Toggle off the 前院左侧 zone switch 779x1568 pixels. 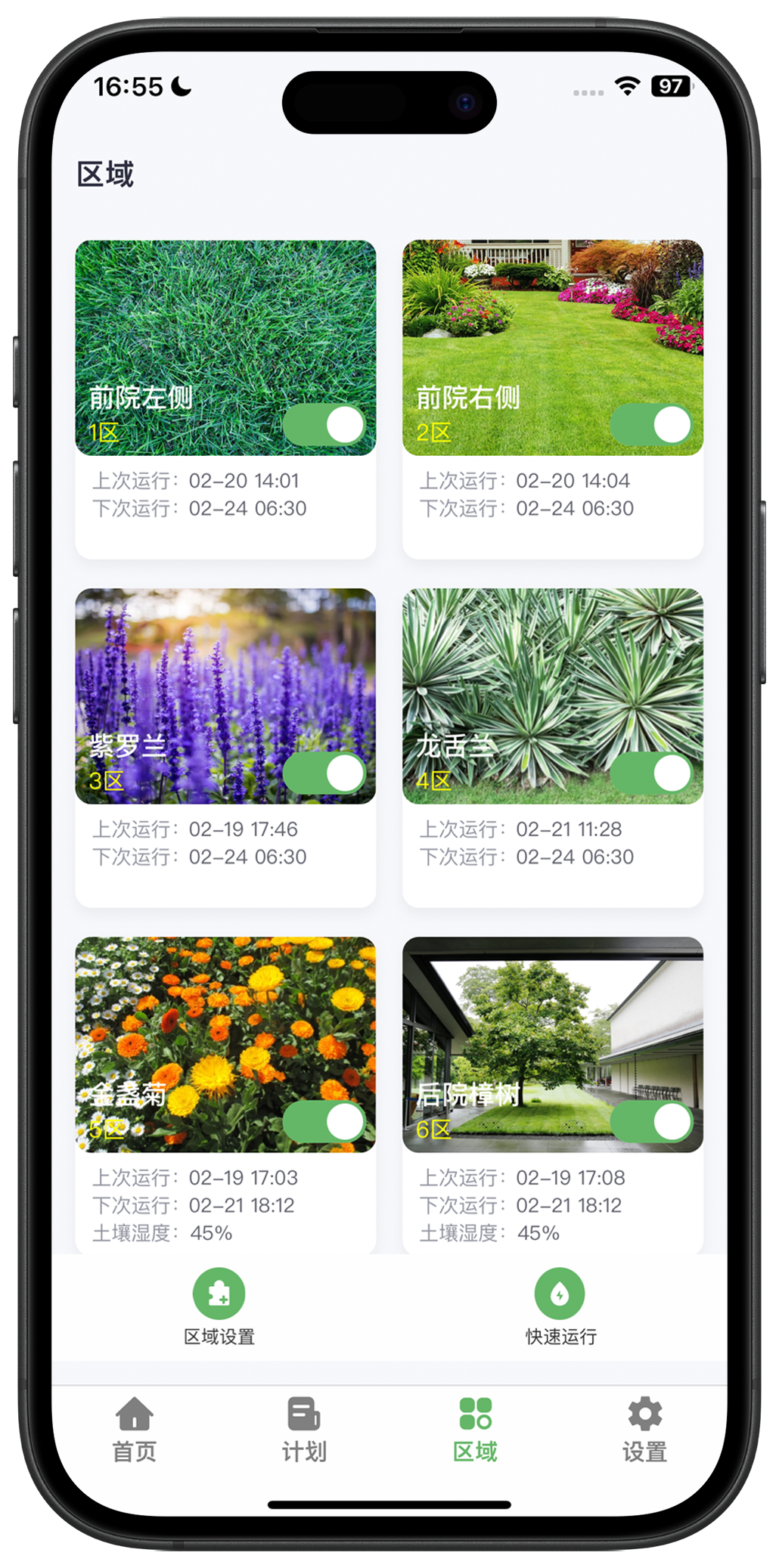pos(324,425)
